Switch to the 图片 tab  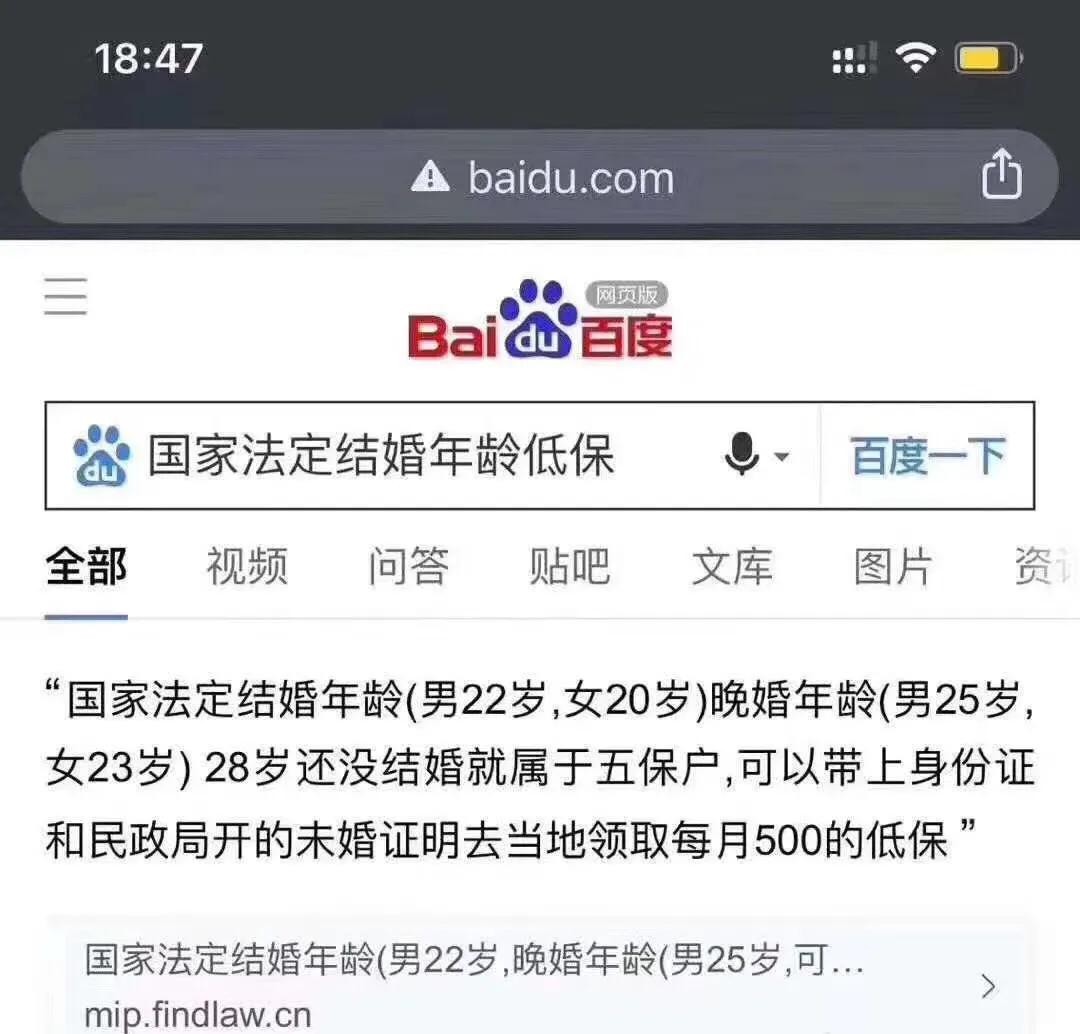pos(893,567)
